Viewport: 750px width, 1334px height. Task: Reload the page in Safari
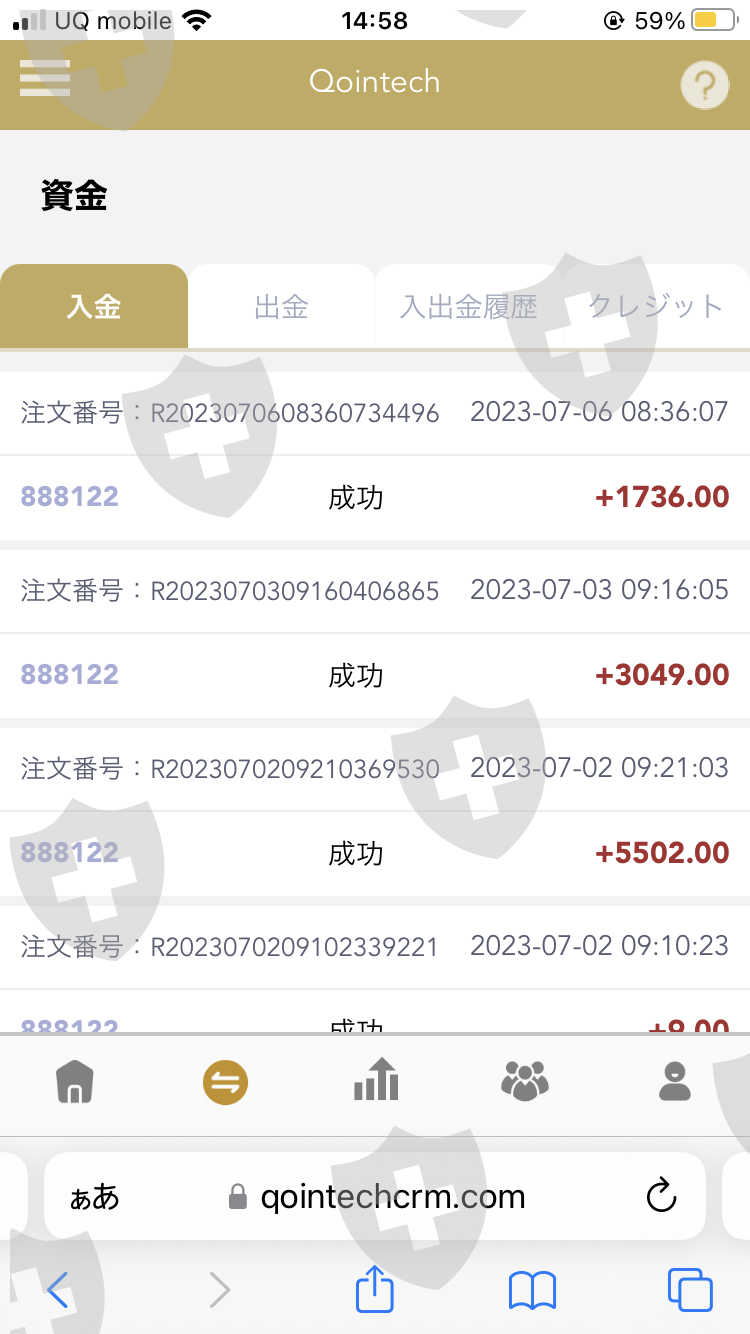[661, 1195]
